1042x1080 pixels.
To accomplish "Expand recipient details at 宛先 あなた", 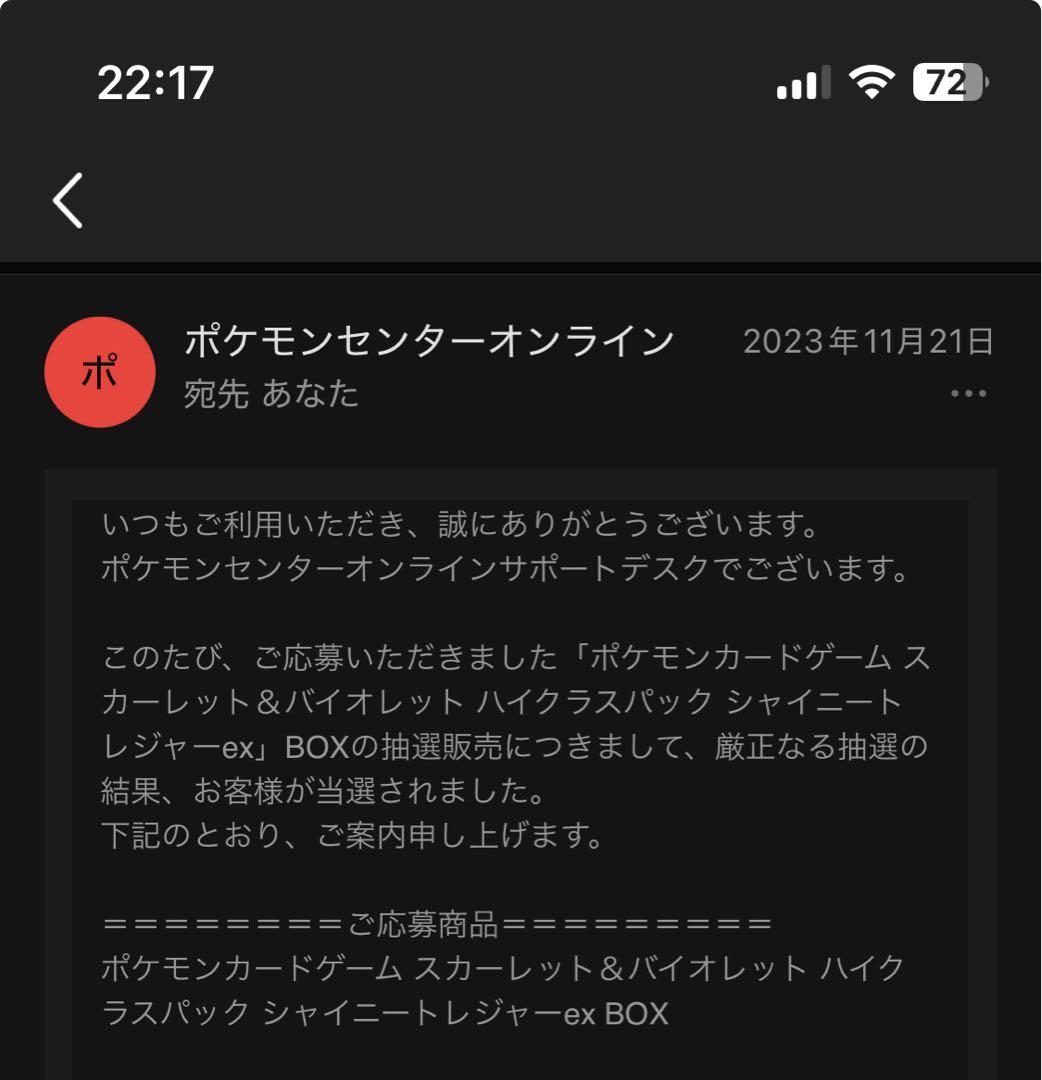I will [272, 394].
